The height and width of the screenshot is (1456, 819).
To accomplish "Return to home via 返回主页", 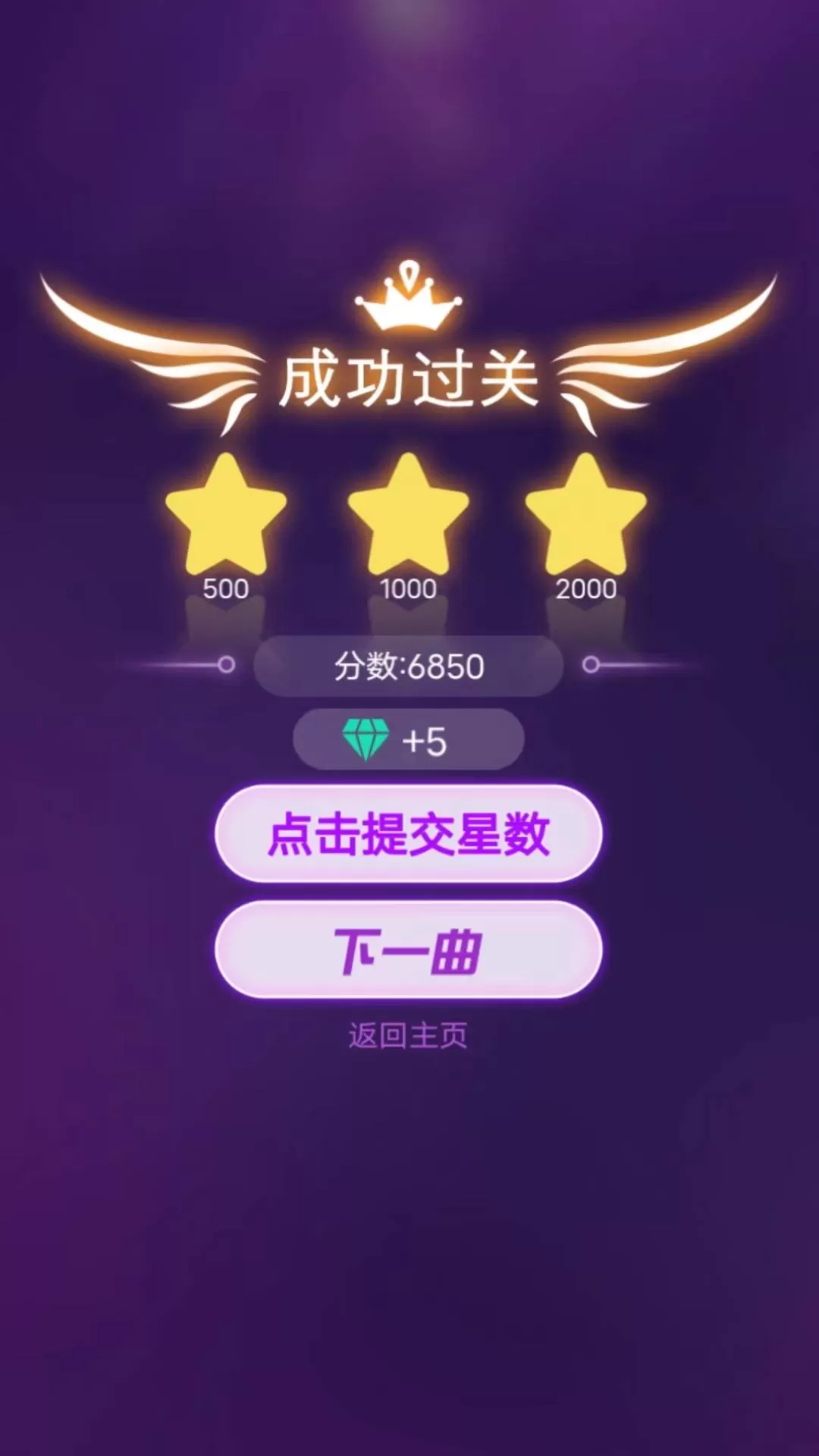I will pyautogui.click(x=408, y=1035).
